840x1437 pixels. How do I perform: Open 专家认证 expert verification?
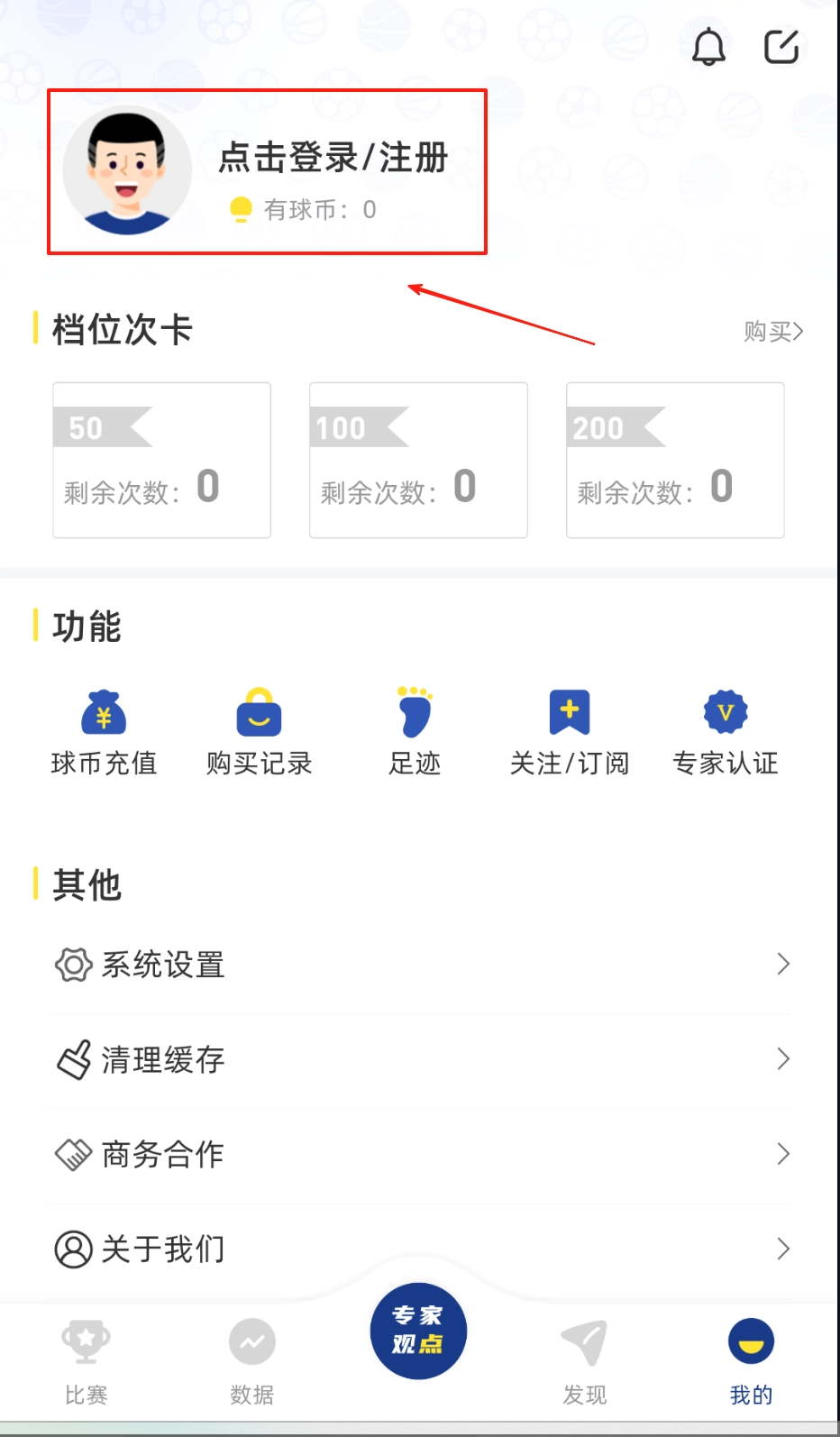726,732
